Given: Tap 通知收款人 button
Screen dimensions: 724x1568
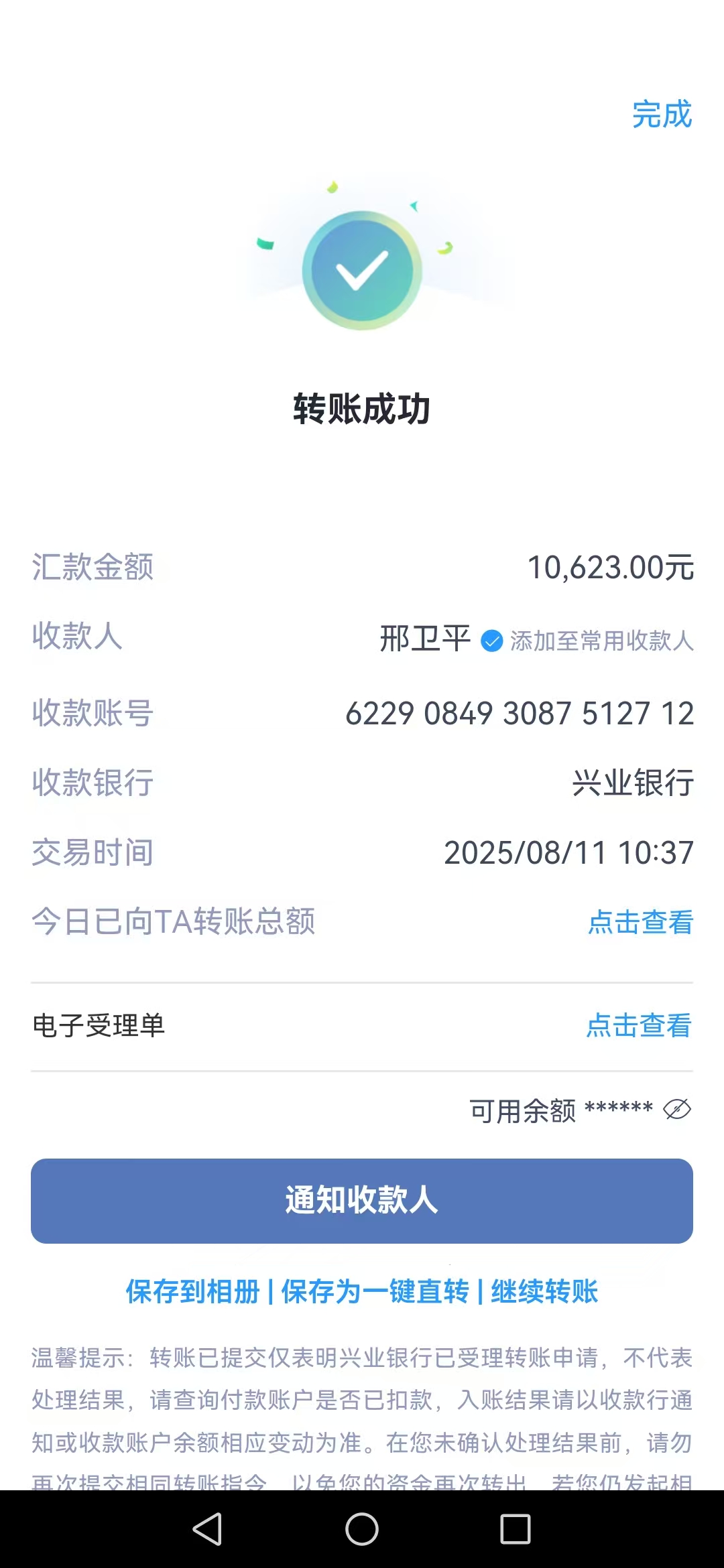Looking at the screenshot, I should pos(362,1201).
